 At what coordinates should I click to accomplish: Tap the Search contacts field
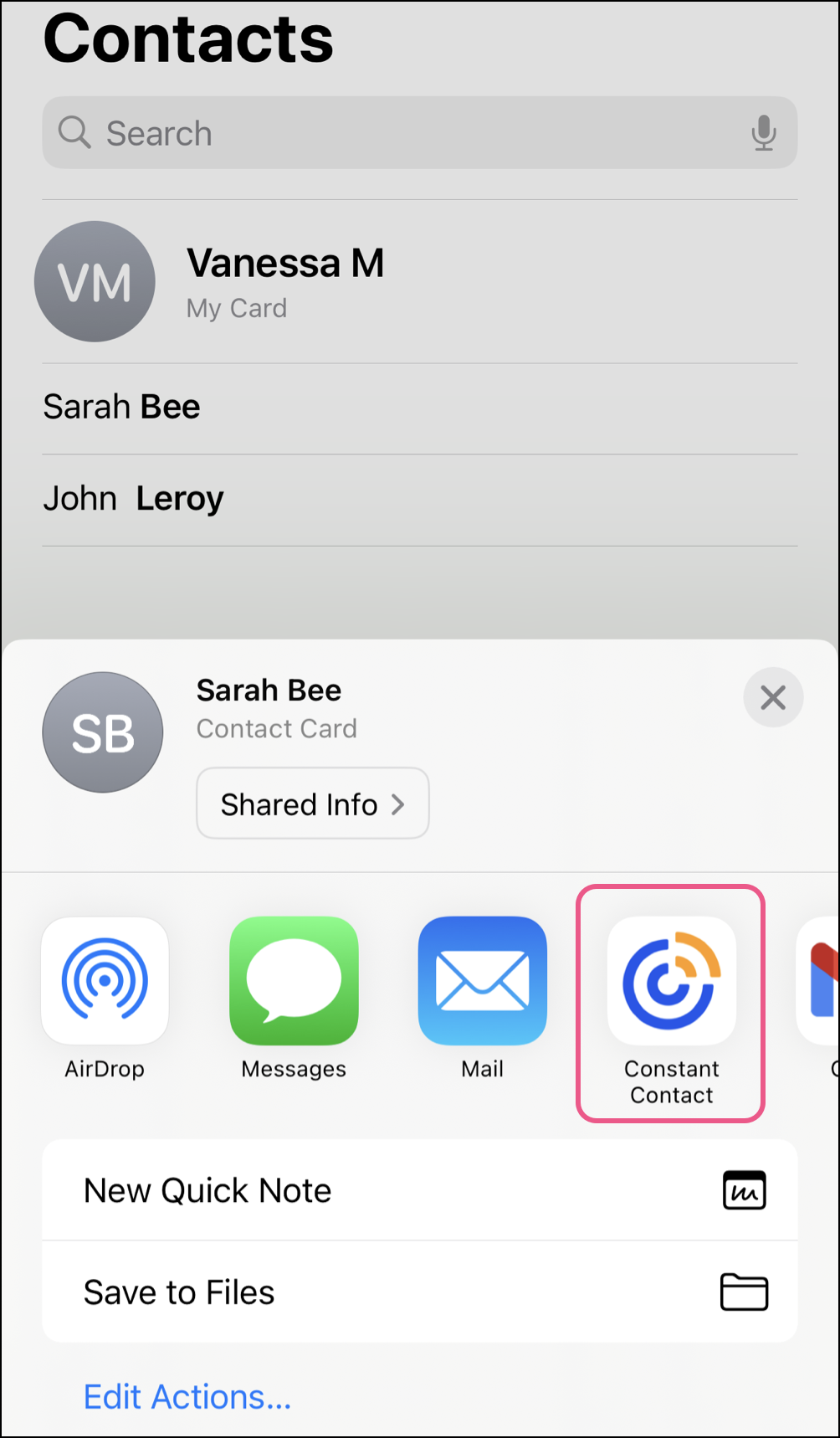402,133
